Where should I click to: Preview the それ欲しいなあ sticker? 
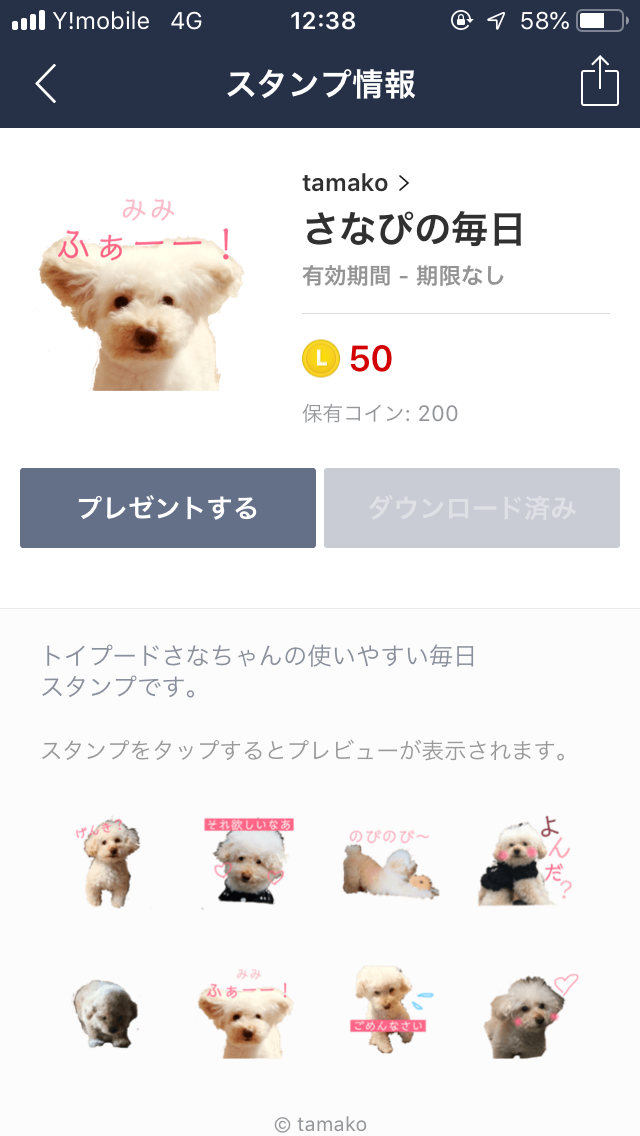pos(248,860)
